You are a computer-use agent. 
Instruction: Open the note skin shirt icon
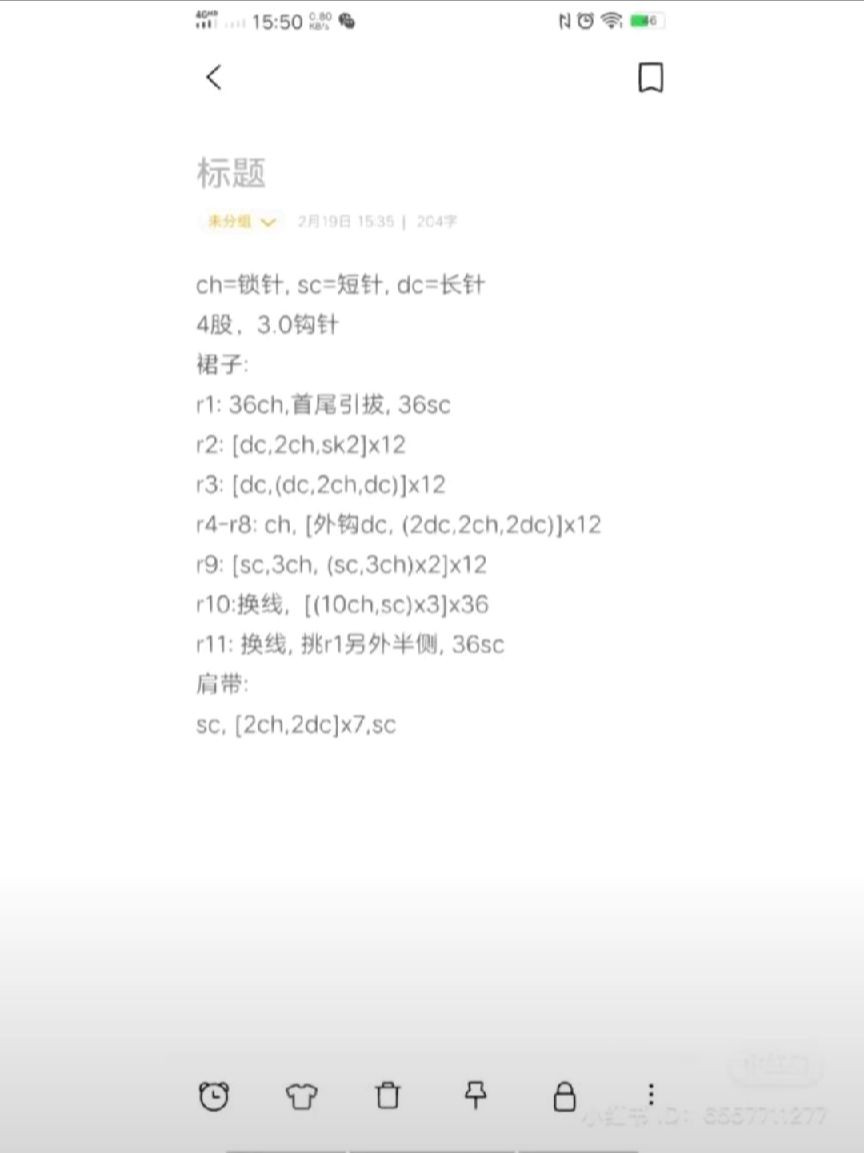click(301, 1096)
